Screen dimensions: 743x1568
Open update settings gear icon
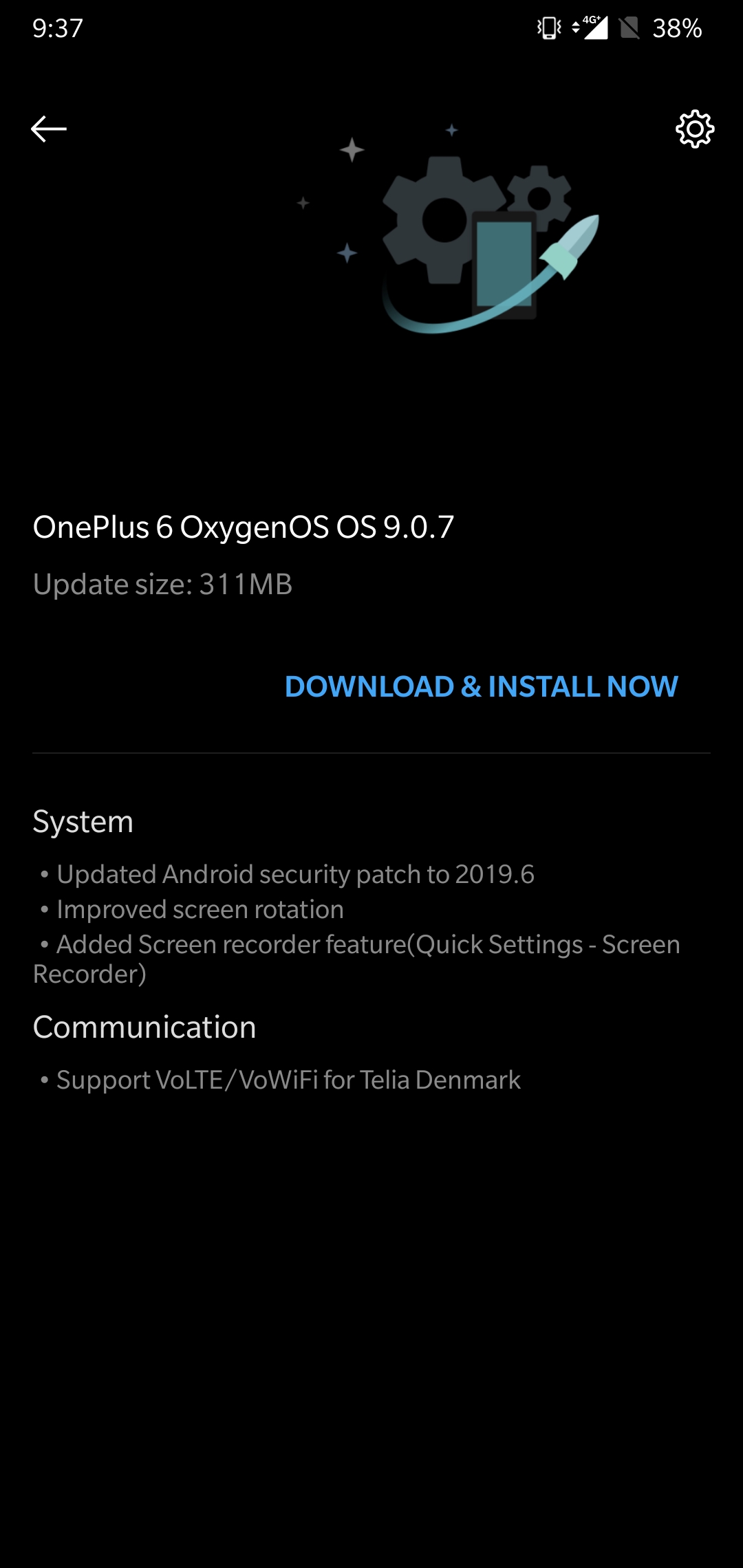[x=695, y=129]
